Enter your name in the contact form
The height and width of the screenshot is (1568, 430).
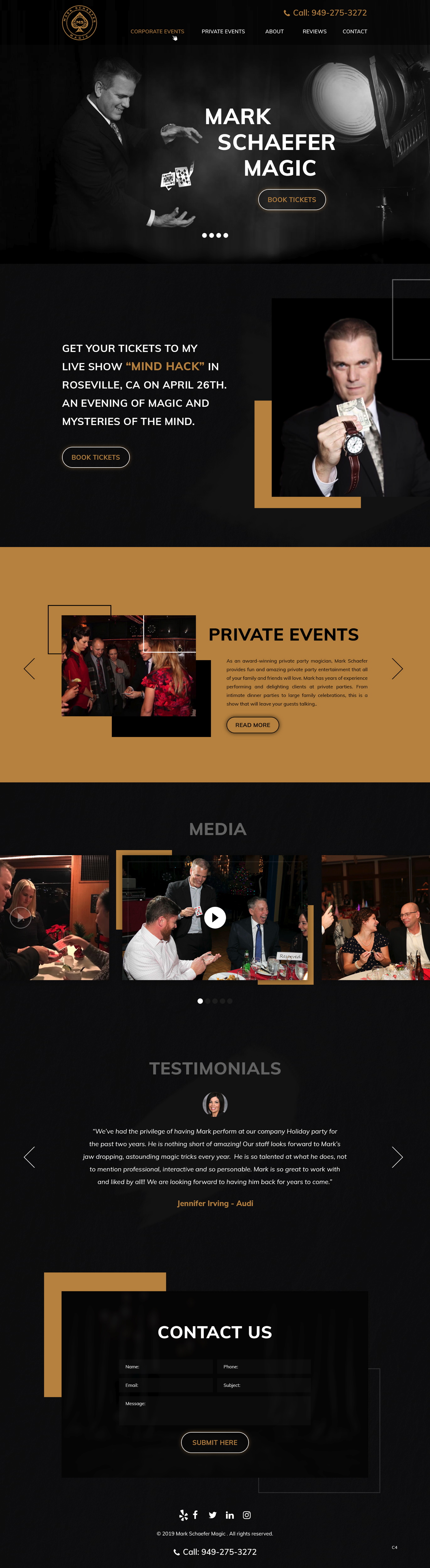click(166, 1367)
